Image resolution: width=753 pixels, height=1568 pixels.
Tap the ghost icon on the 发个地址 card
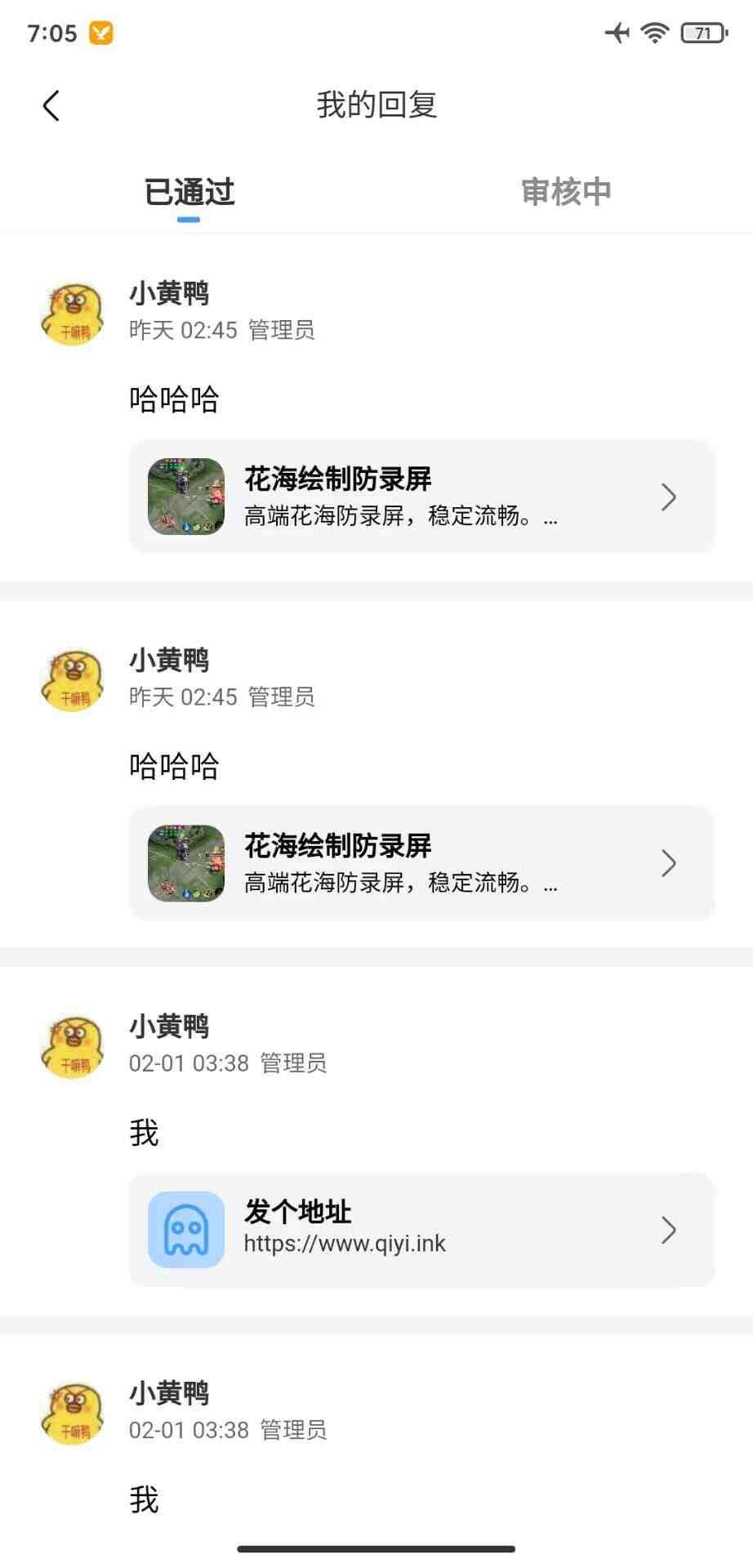(x=185, y=1229)
